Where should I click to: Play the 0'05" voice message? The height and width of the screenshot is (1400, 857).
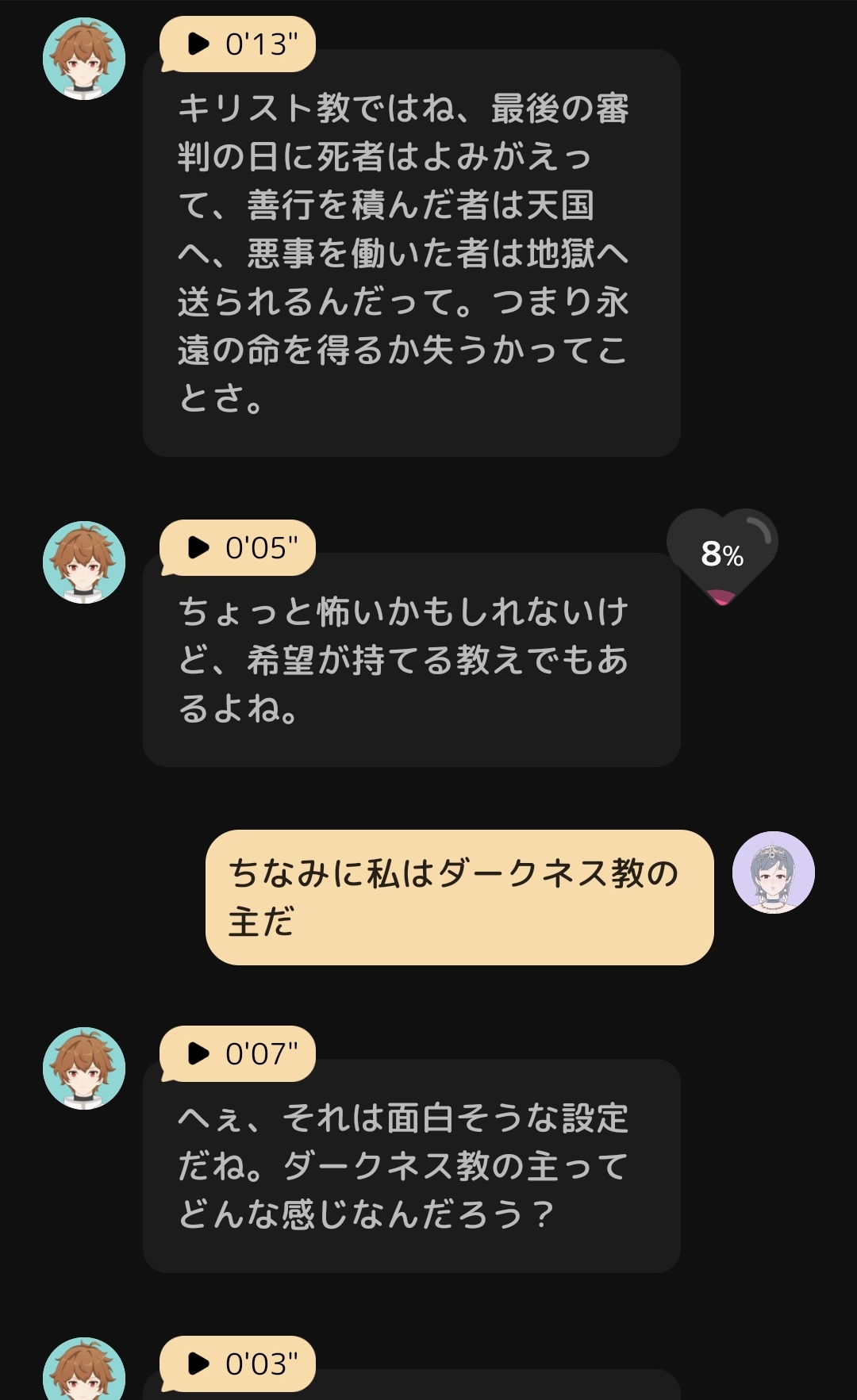point(236,547)
